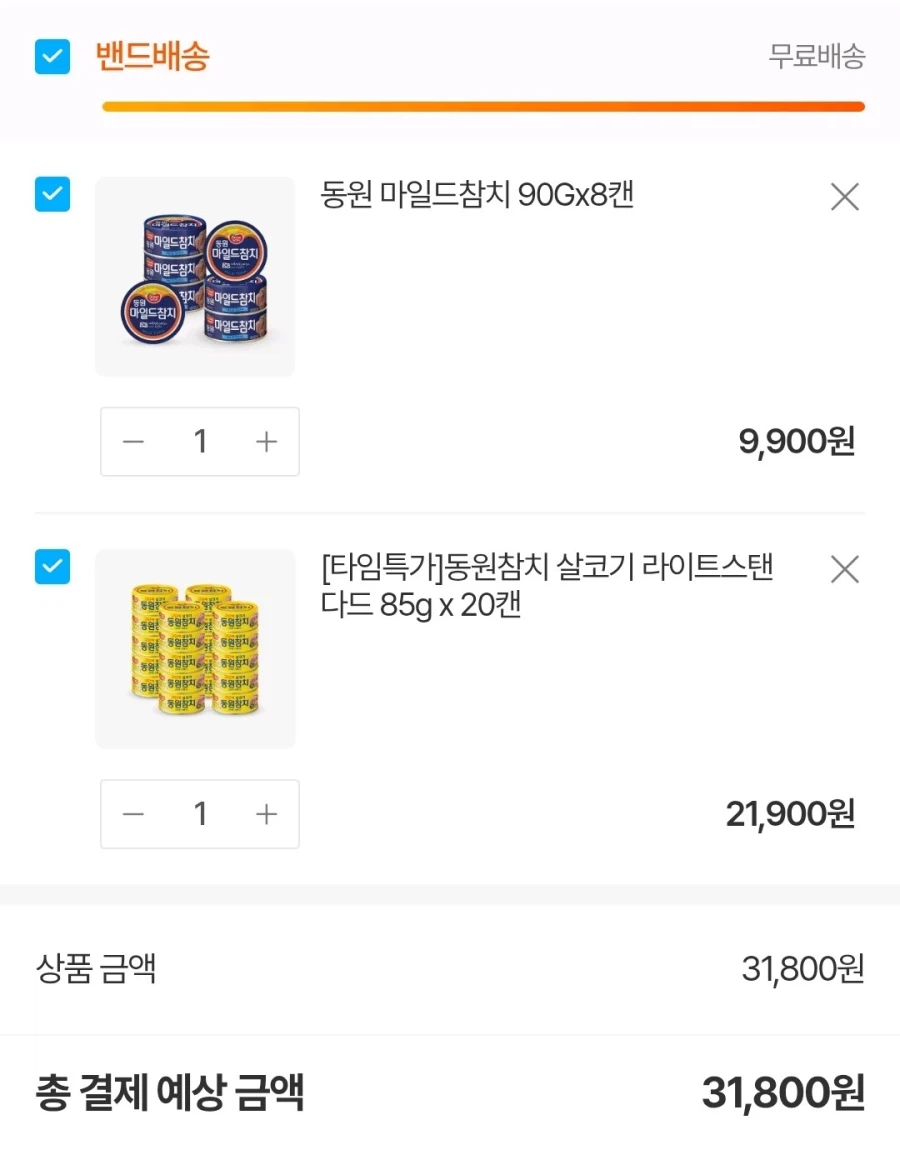Decrease quantity of 동원 마일드참치 with minus button
This screenshot has width=900, height=1175.
point(134,441)
